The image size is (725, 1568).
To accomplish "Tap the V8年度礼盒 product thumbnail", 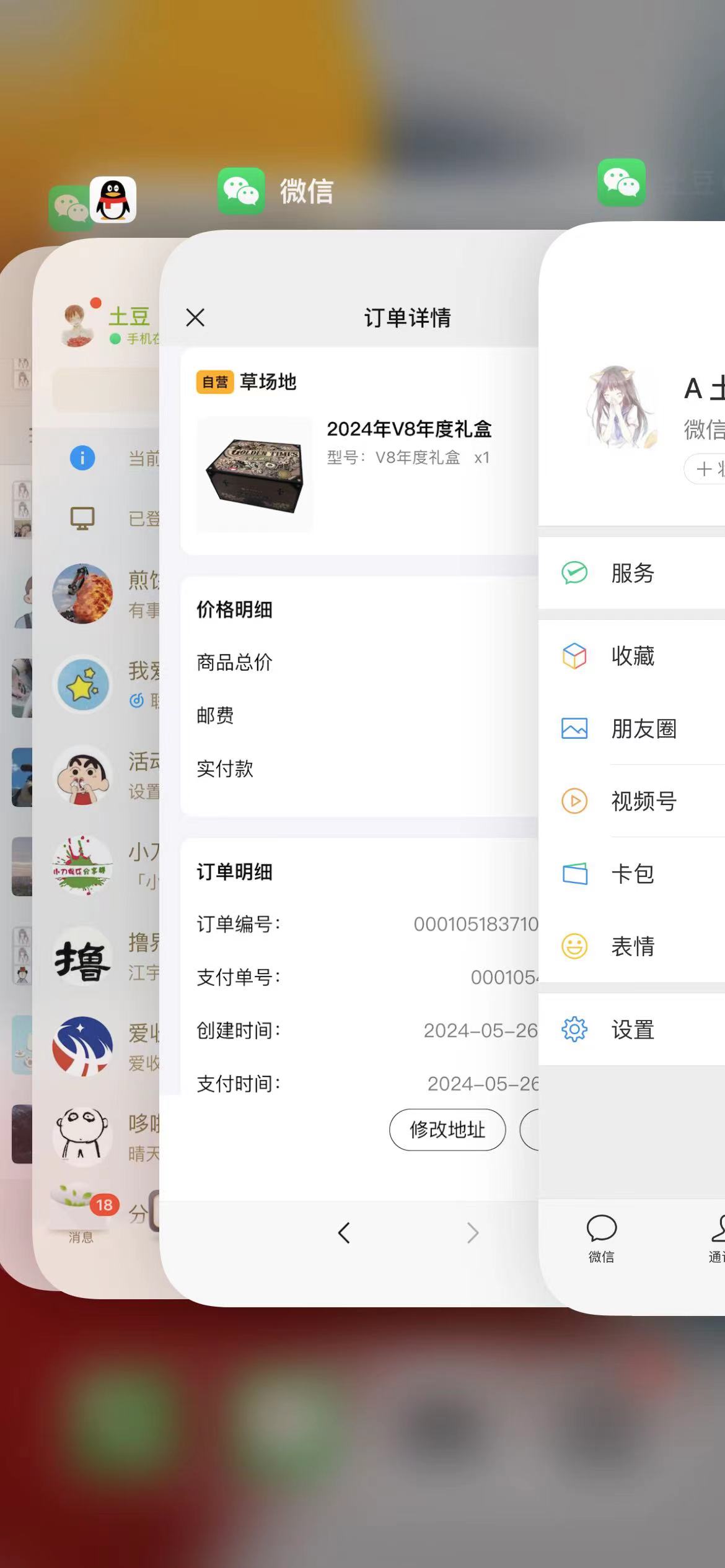I will 255,473.
